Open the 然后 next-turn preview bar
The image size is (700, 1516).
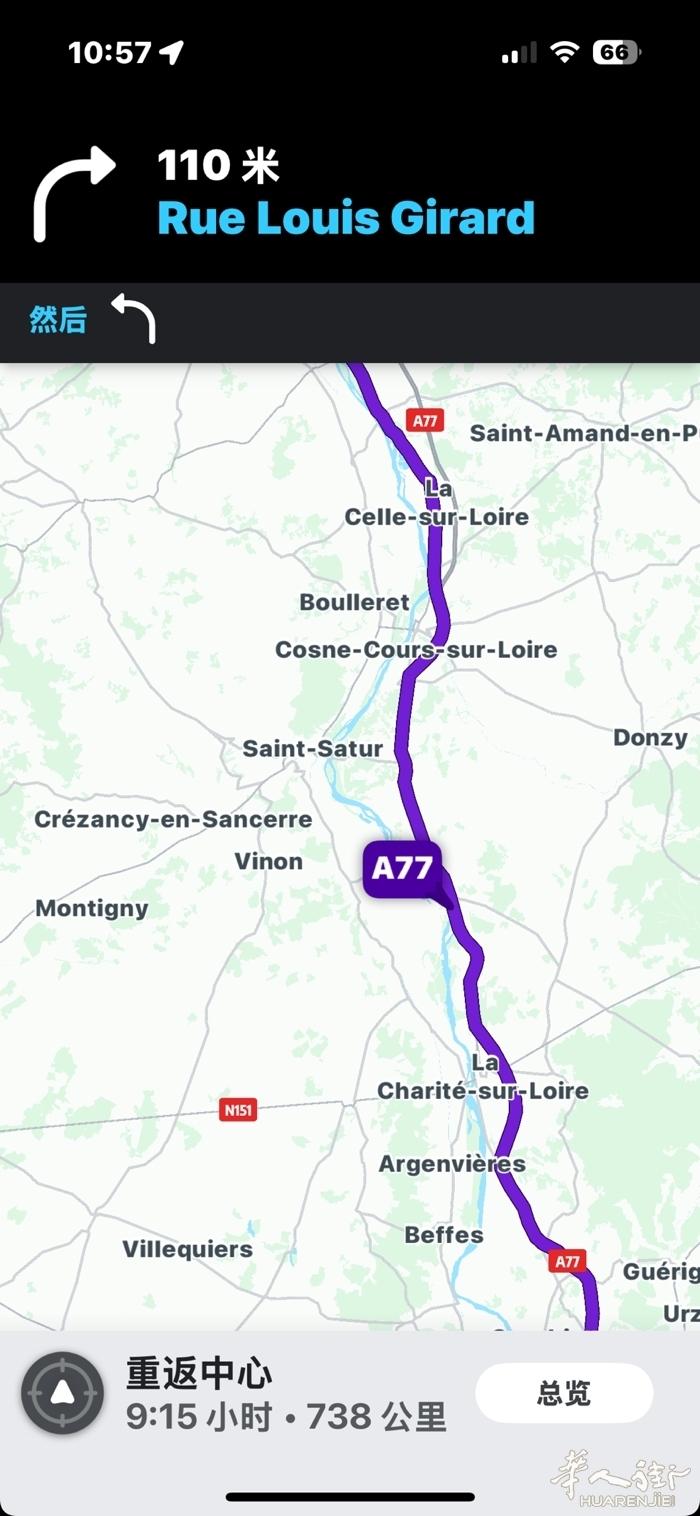coord(350,322)
